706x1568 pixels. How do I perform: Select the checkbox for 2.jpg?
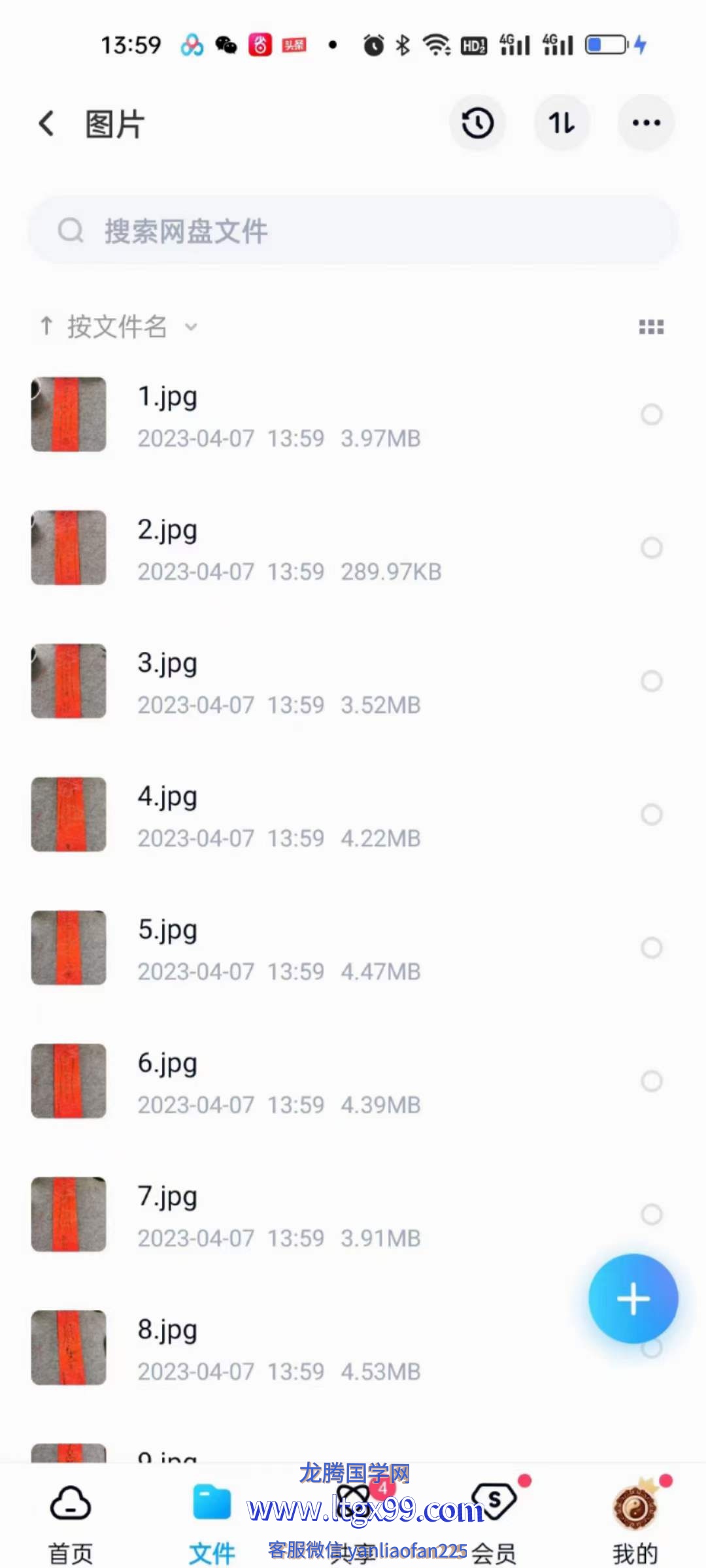click(651, 547)
